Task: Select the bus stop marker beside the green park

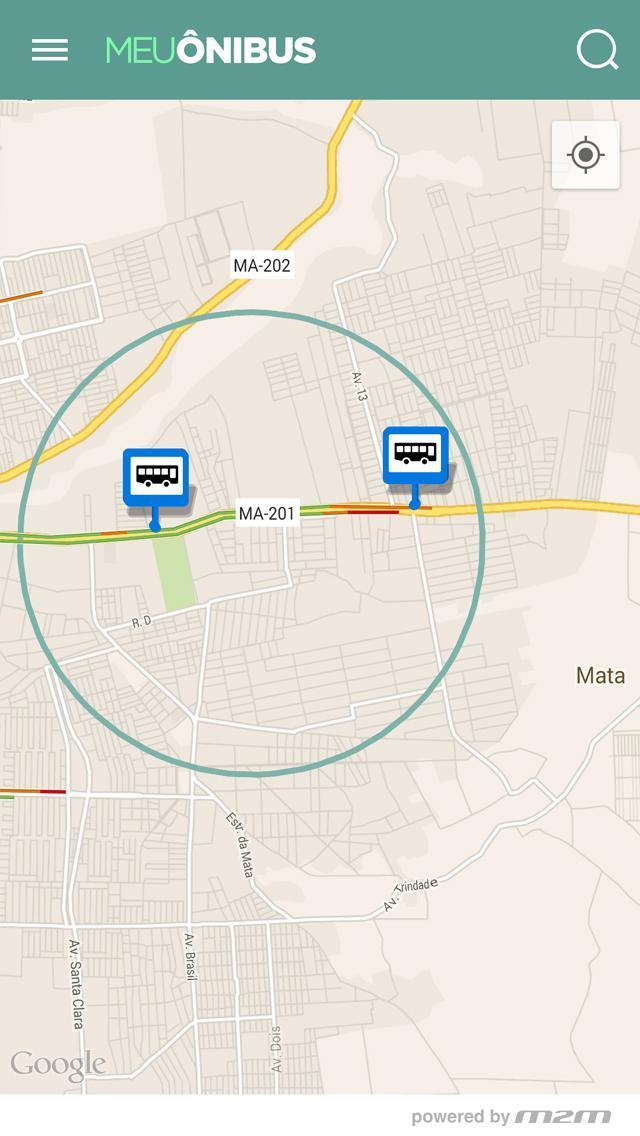Action: coord(156,477)
